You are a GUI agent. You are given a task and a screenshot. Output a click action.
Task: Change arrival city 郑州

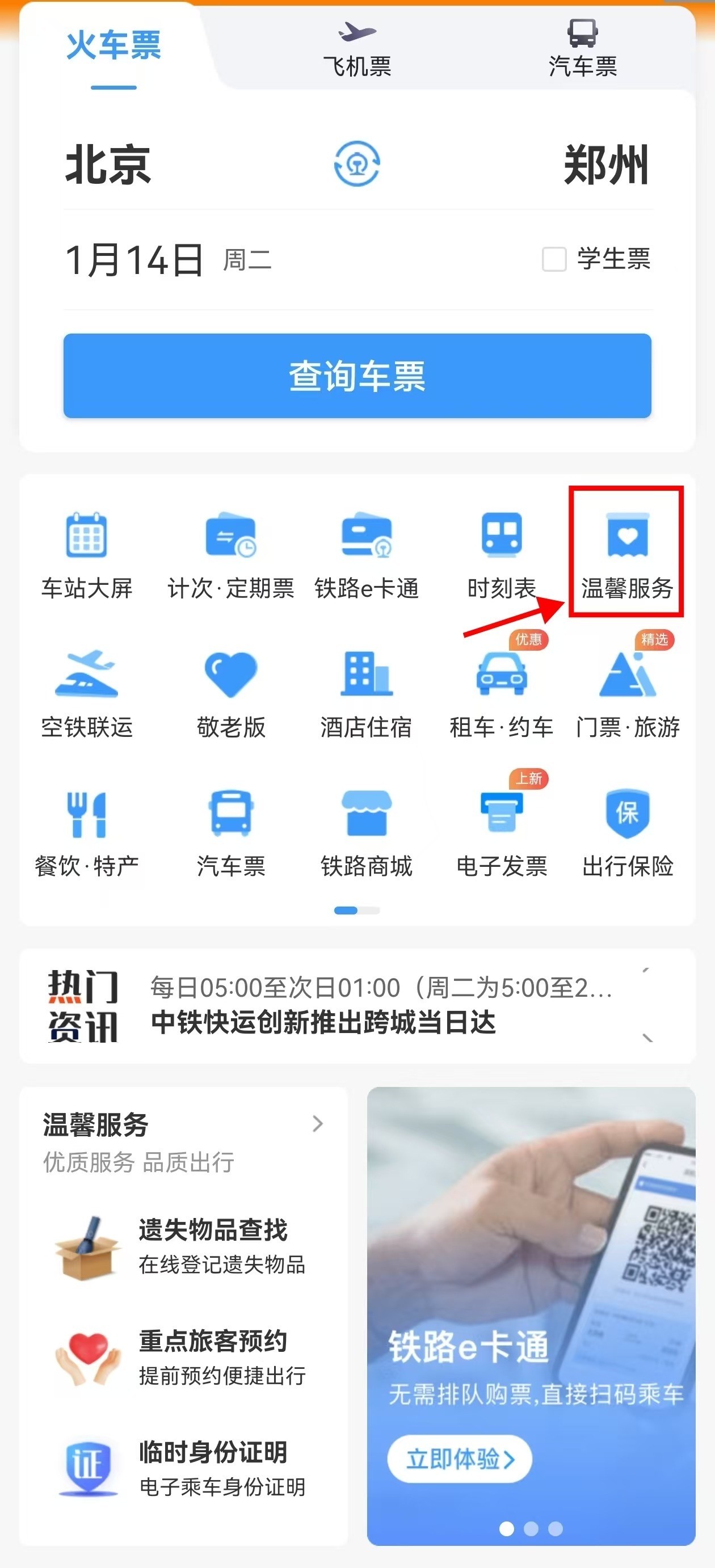606,165
